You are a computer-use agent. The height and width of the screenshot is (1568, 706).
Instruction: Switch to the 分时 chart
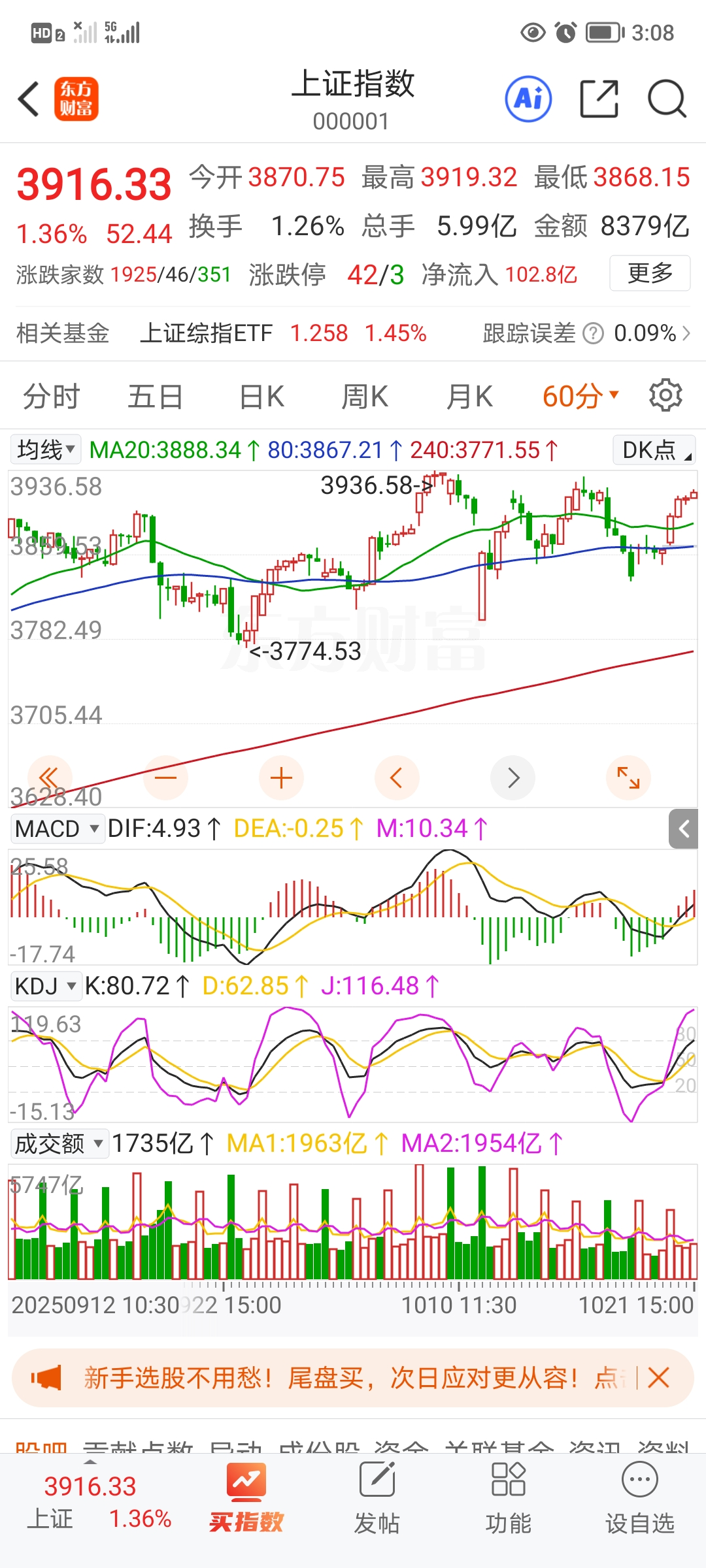click(51, 397)
